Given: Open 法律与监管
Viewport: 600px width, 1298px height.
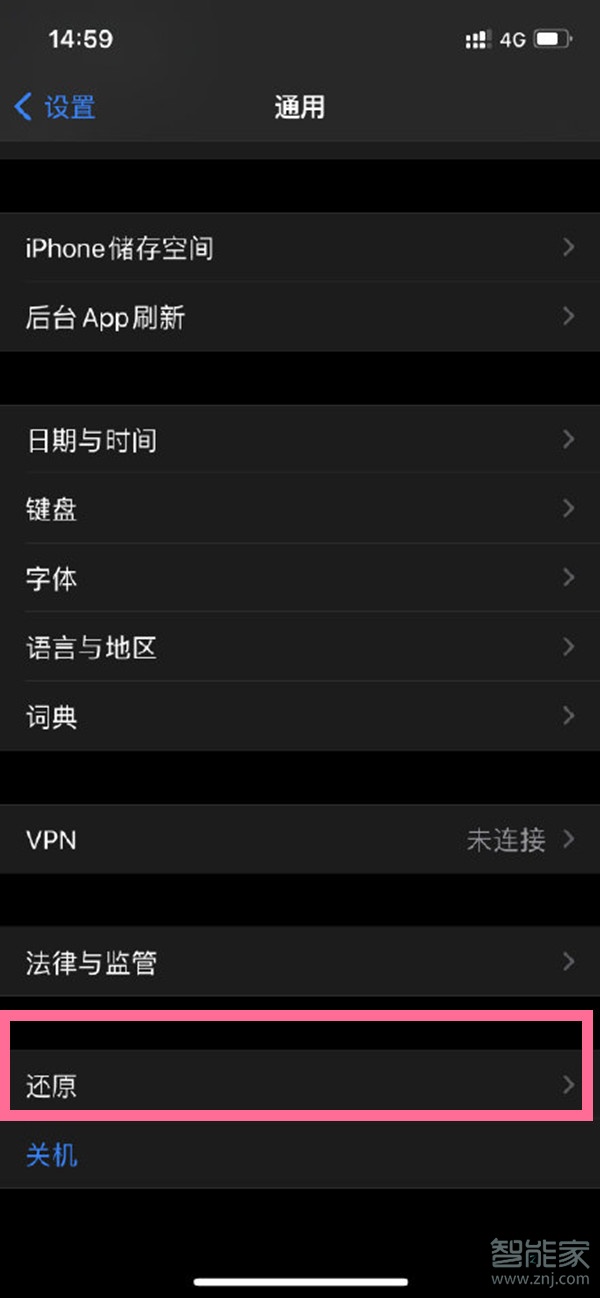Looking at the screenshot, I should point(300,962).
